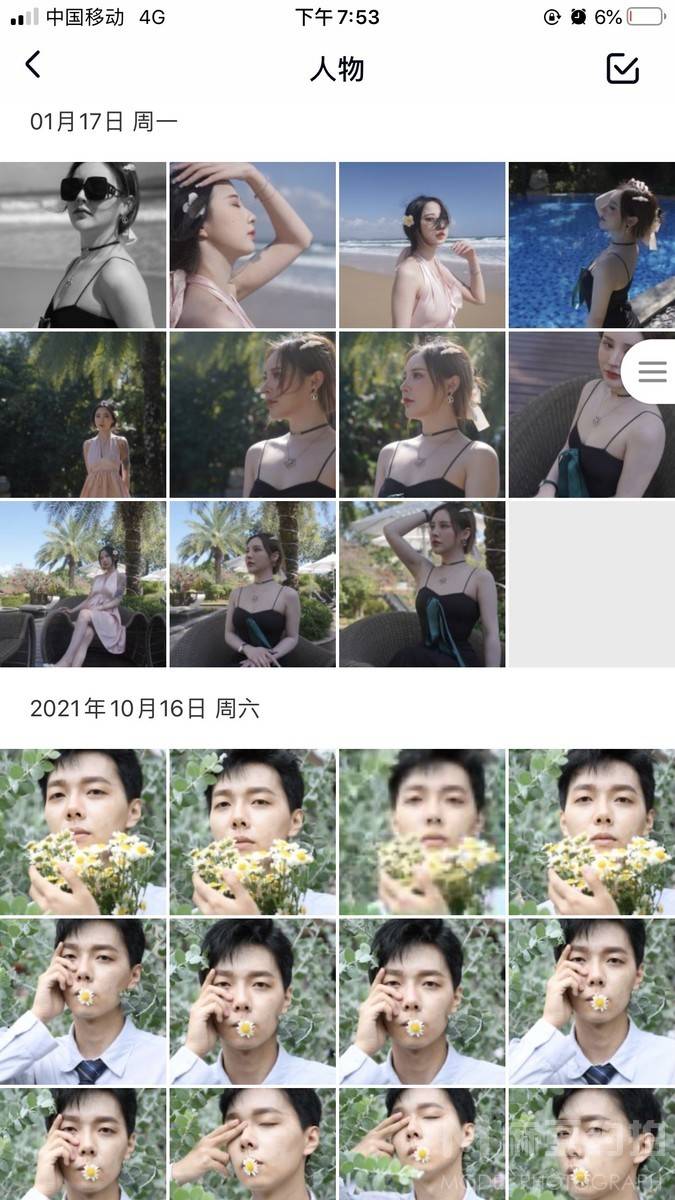Open the pink dress photo under palm trees
Screen dimensions: 675x1200
coord(83,415)
